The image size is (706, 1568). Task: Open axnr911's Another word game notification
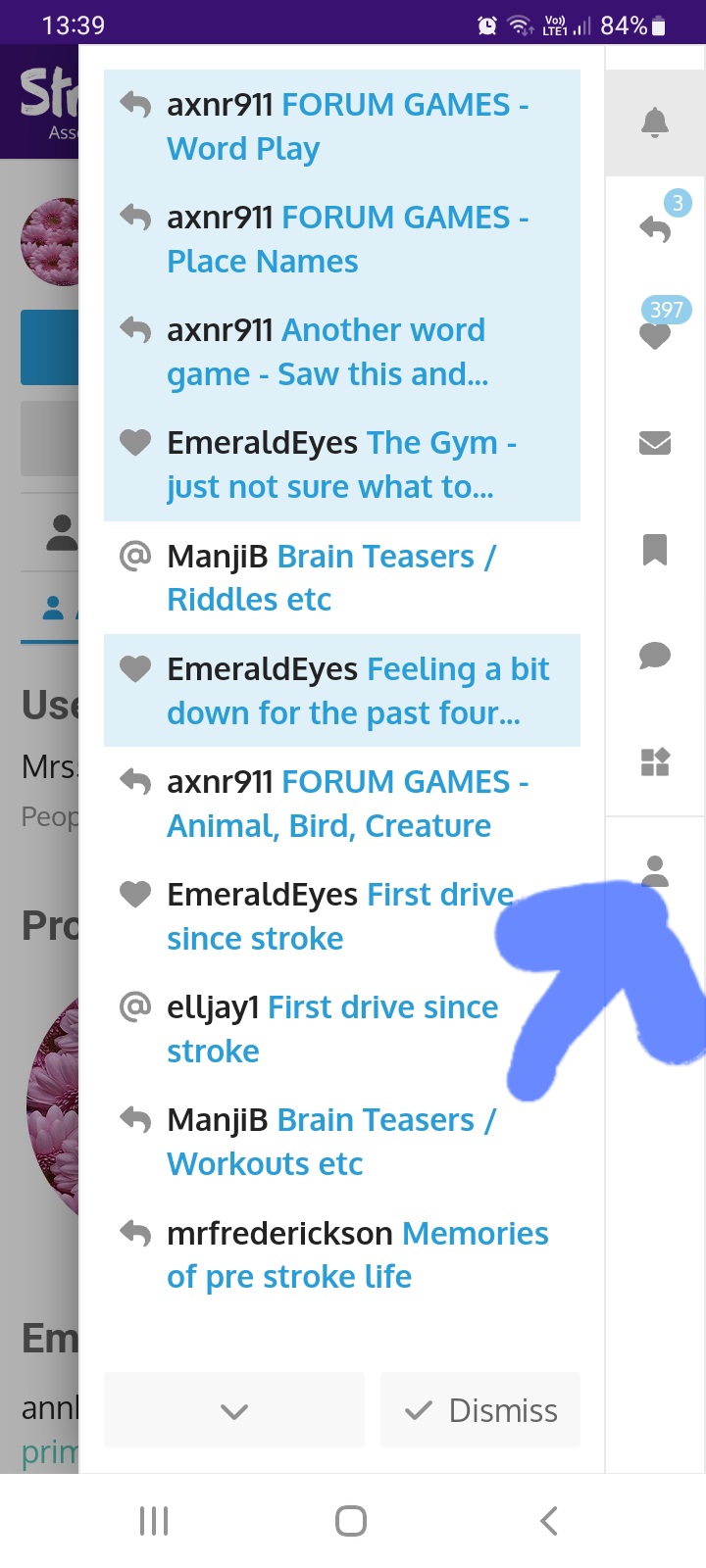(342, 352)
